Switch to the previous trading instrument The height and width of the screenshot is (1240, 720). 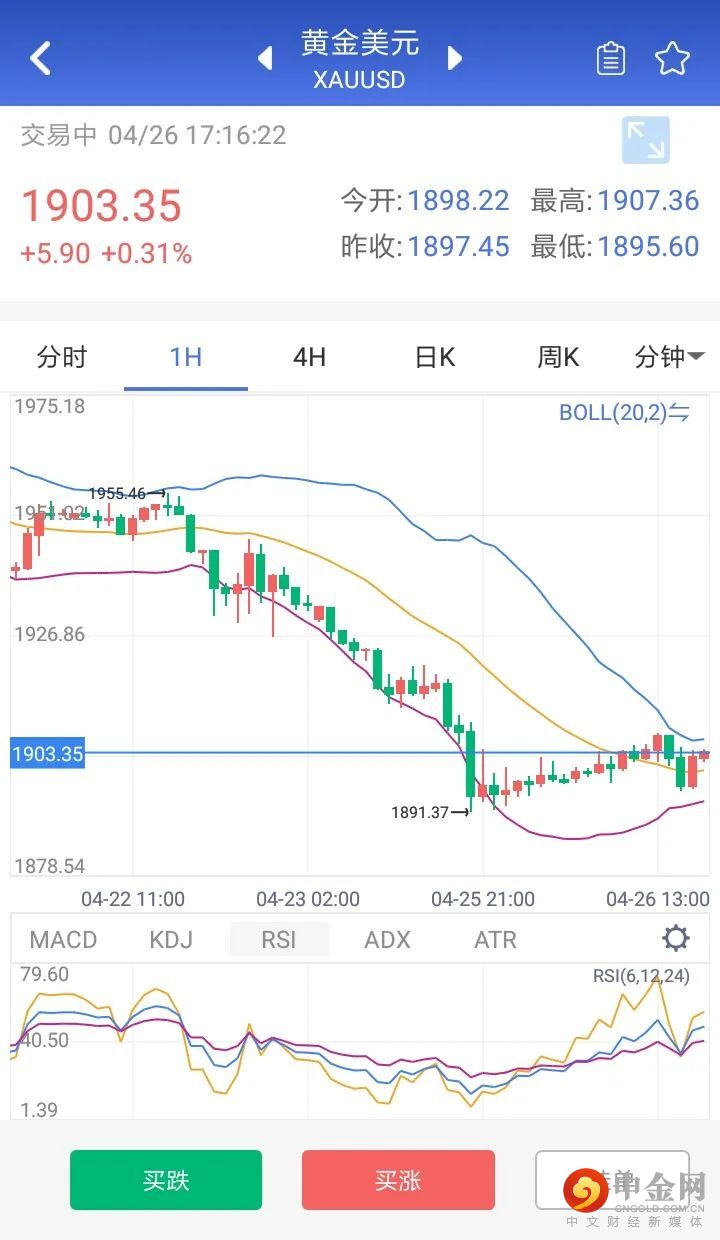[265, 58]
